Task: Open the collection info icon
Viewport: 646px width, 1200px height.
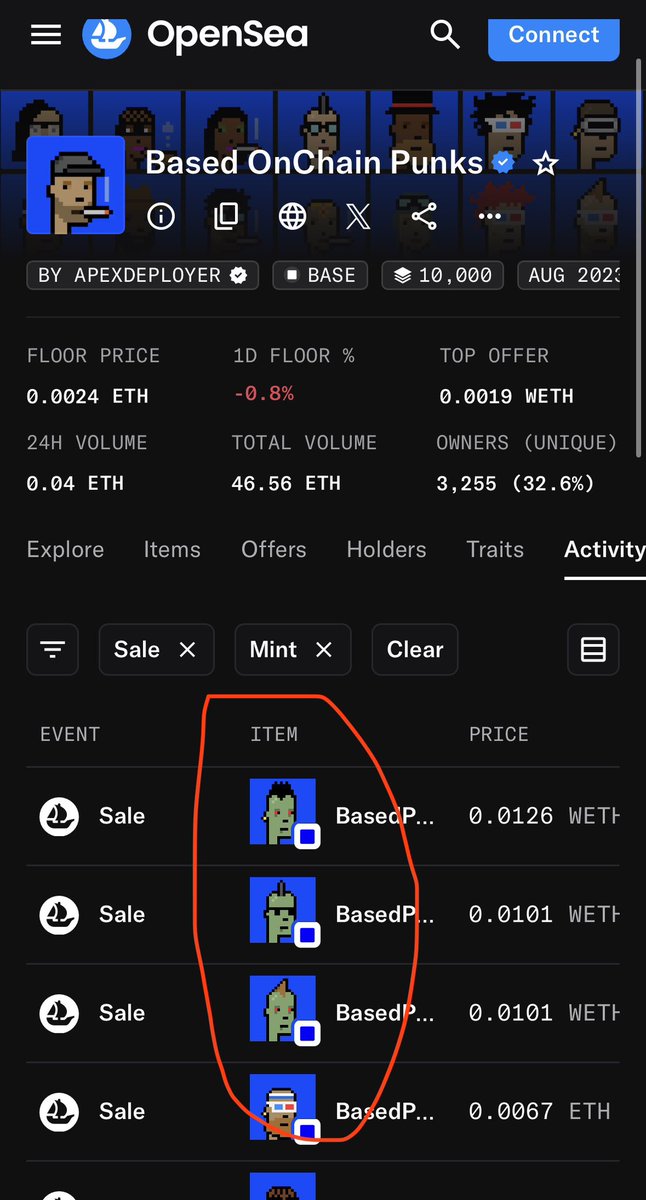Action: pos(161,216)
